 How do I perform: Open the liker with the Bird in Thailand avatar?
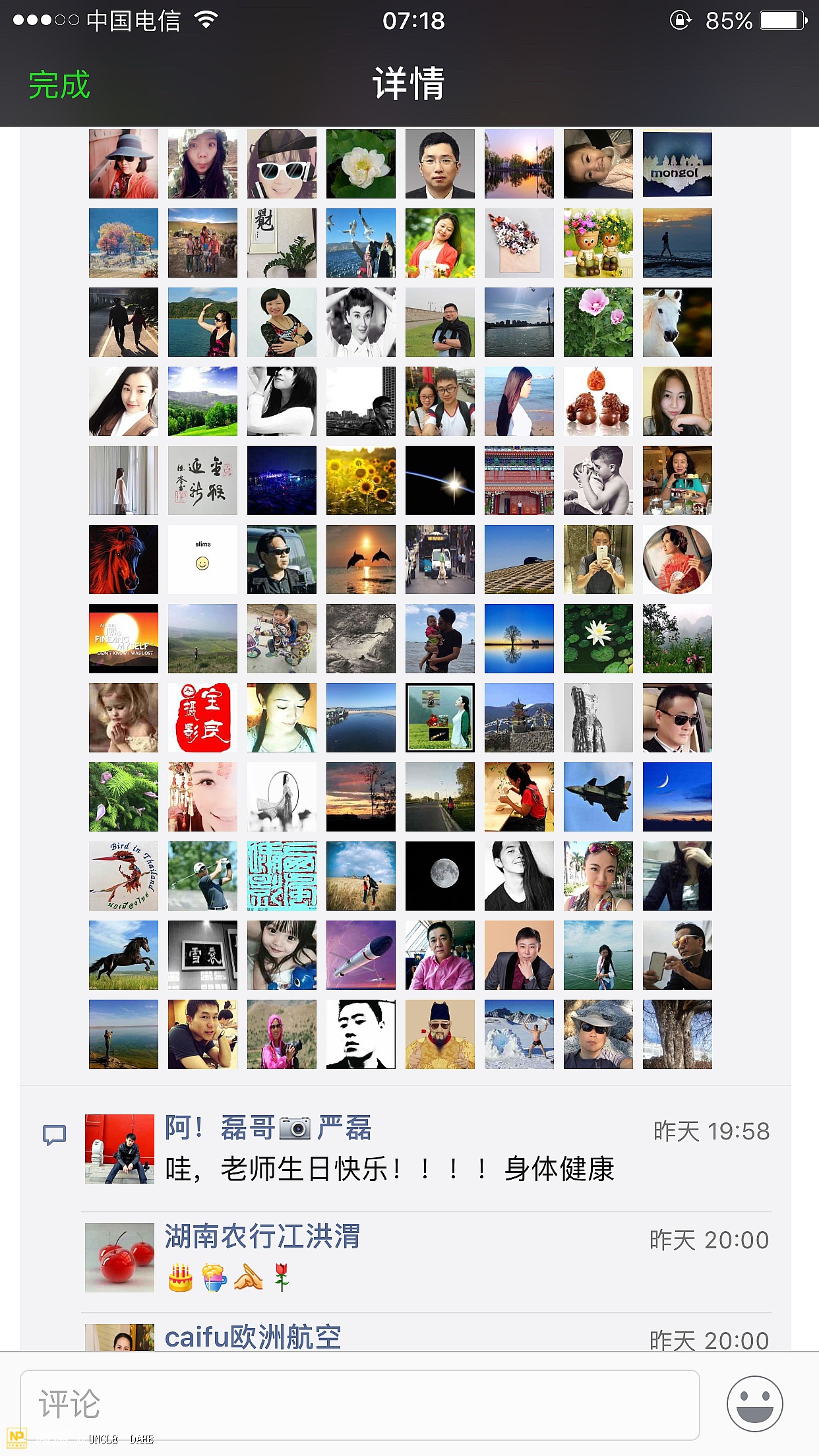[123, 876]
